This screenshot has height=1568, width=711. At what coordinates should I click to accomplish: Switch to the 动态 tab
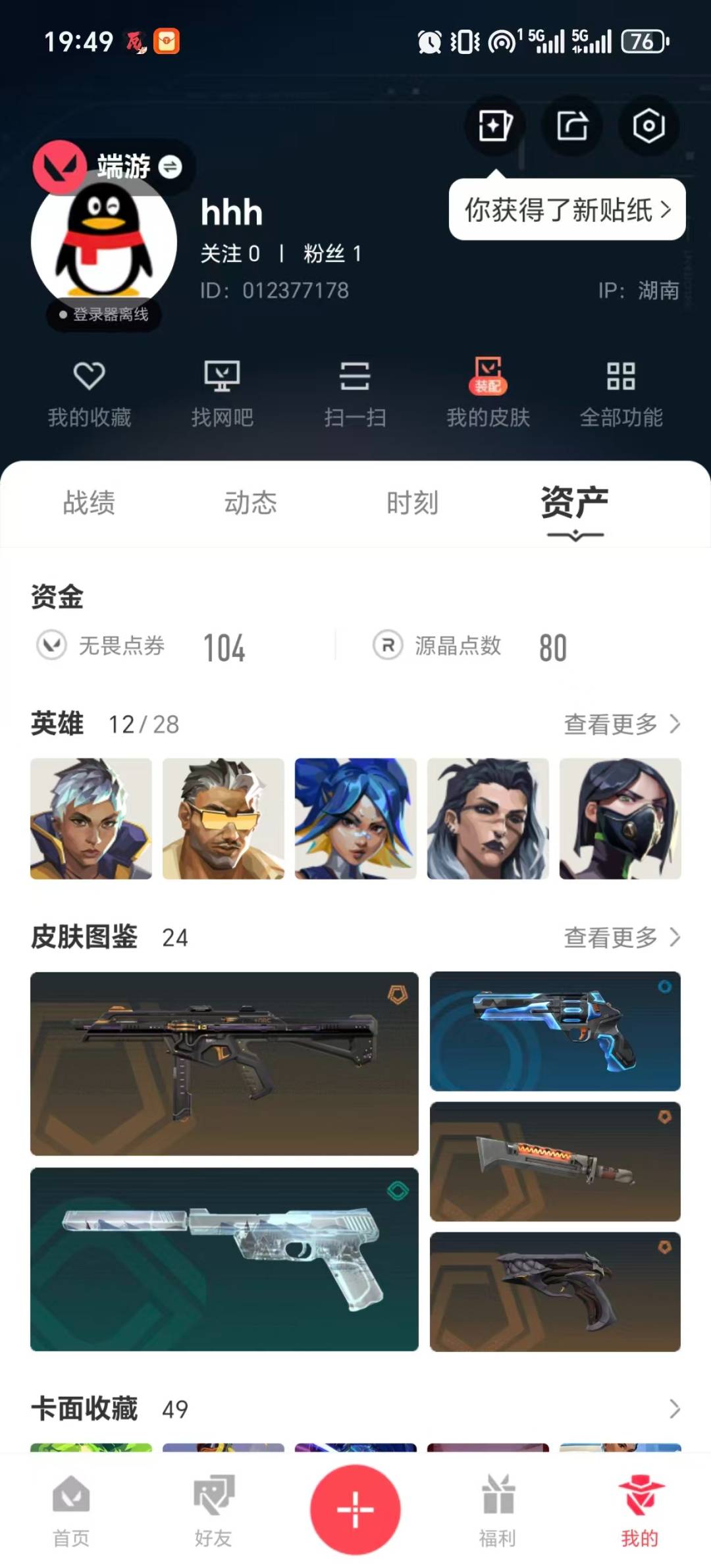[251, 504]
